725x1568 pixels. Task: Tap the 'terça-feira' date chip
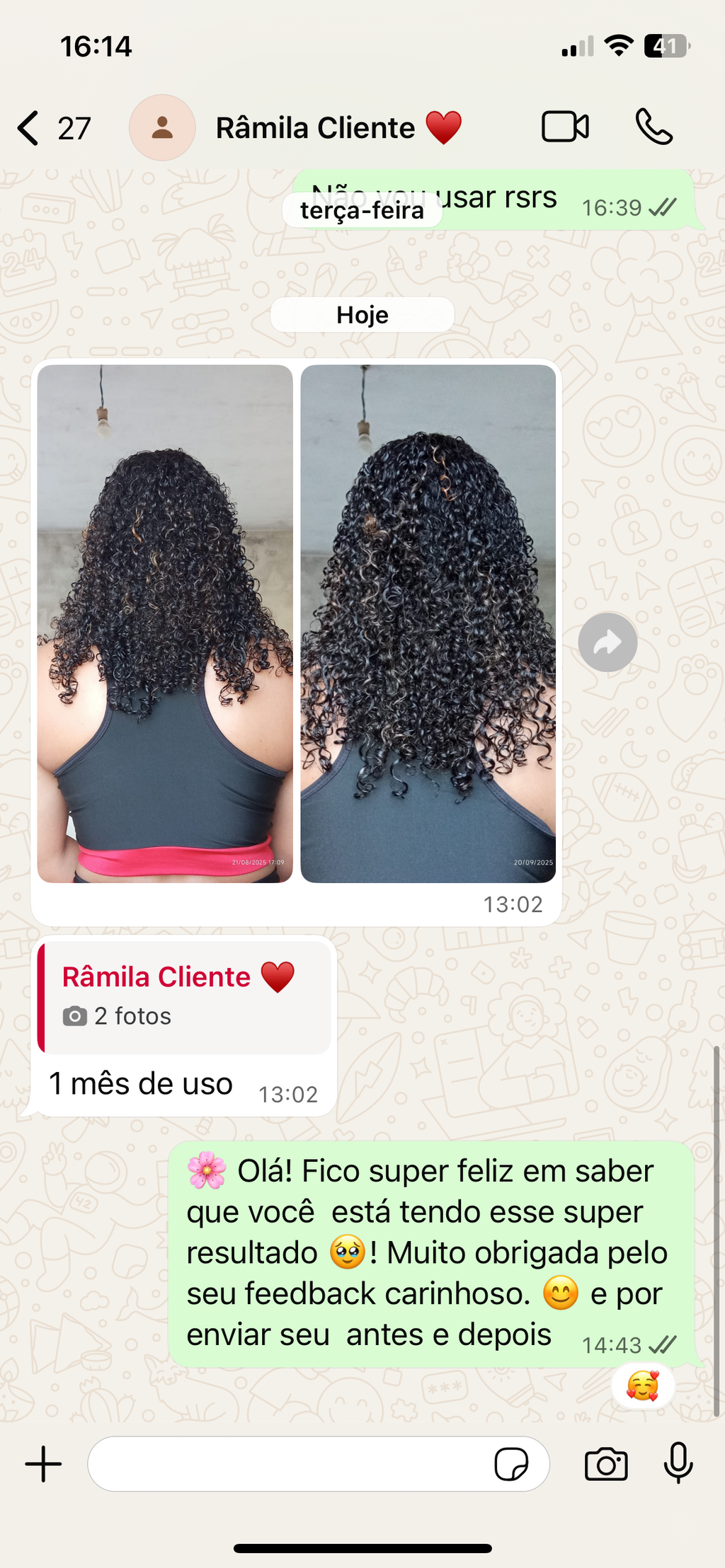pyautogui.click(x=362, y=209)
